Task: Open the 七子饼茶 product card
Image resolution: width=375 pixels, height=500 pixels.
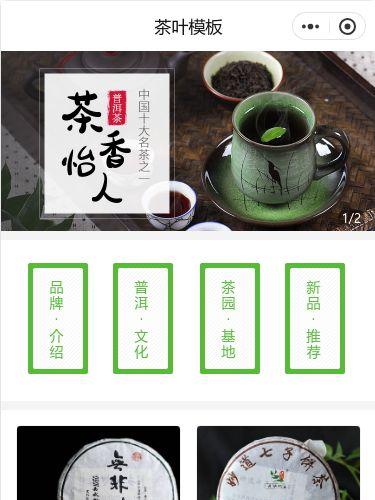Action: (x=278, y=463)
